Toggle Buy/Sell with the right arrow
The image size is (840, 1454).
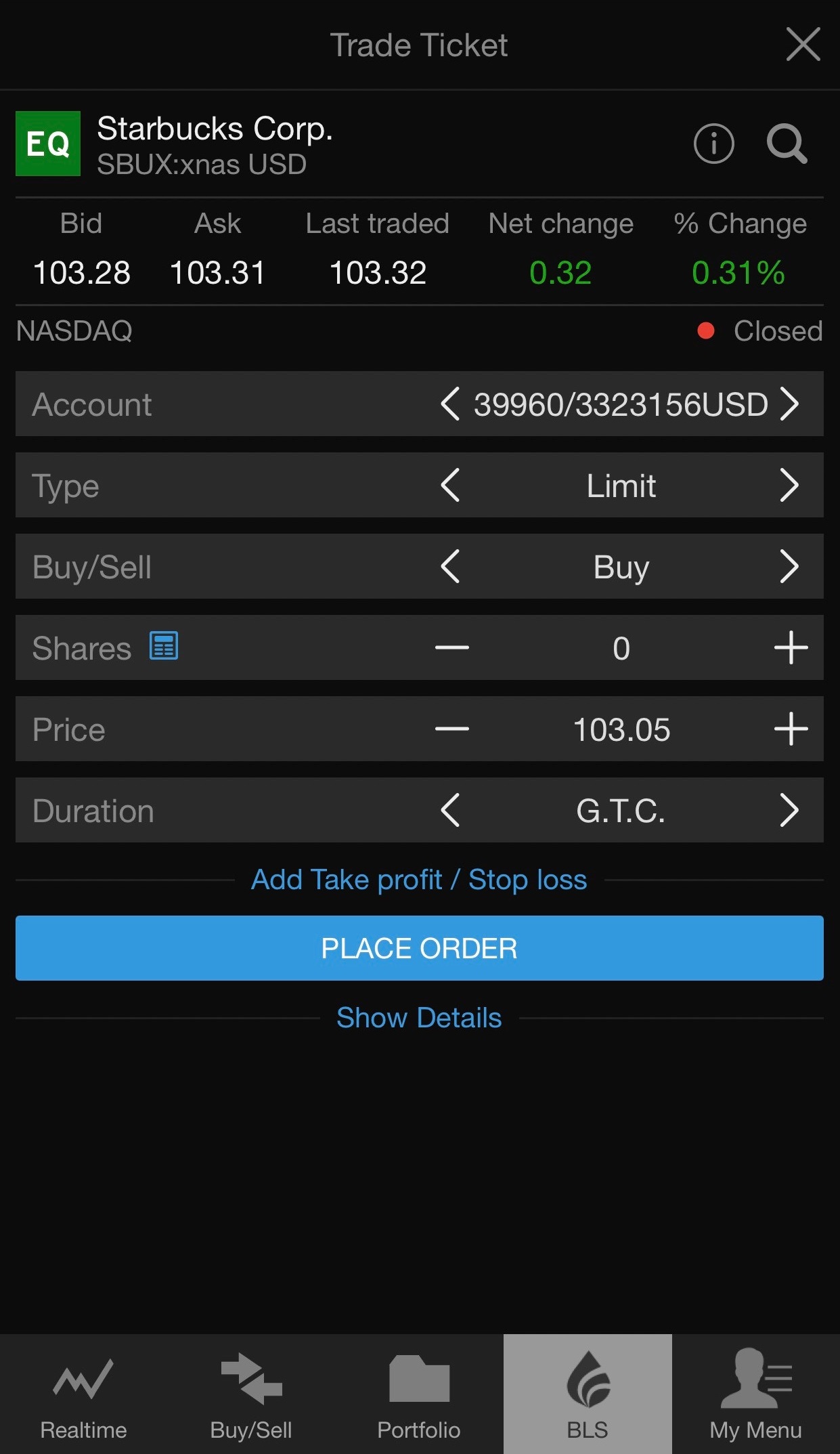789,567
